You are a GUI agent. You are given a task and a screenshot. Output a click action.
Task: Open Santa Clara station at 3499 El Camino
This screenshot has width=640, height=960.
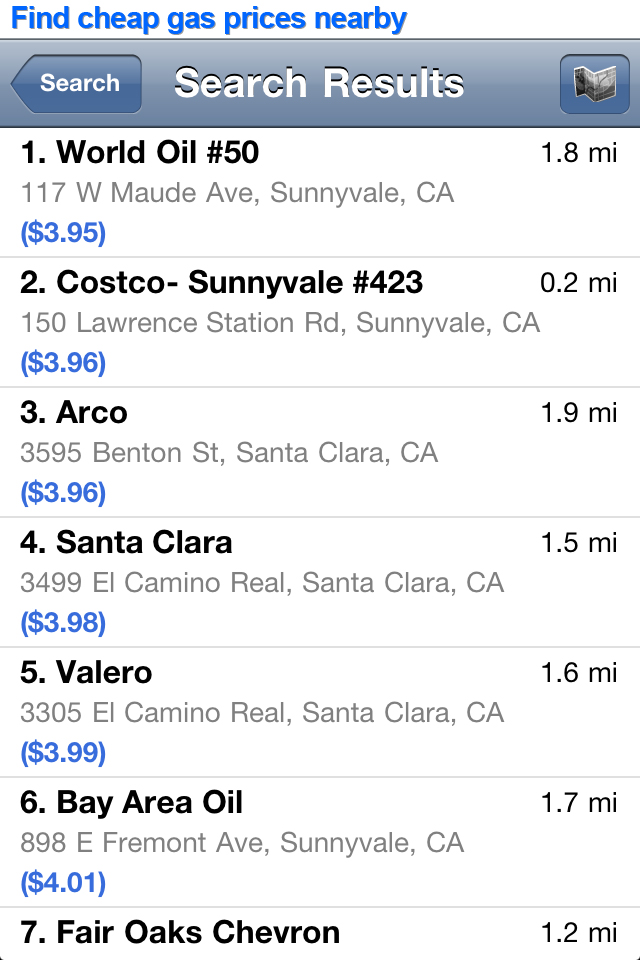320,582
